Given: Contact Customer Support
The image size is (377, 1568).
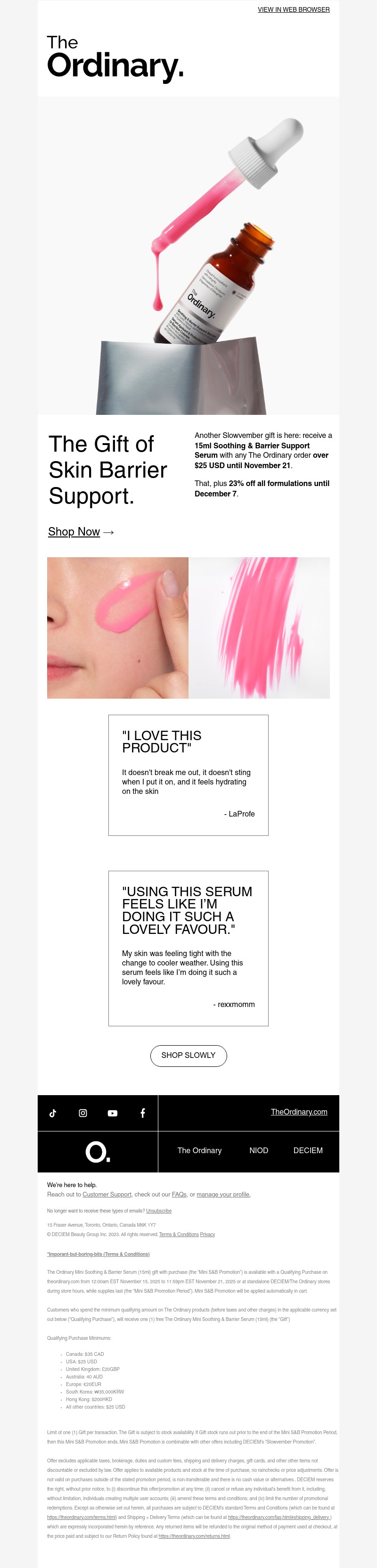Looking at the screenshot, I should coord(107,1194).
